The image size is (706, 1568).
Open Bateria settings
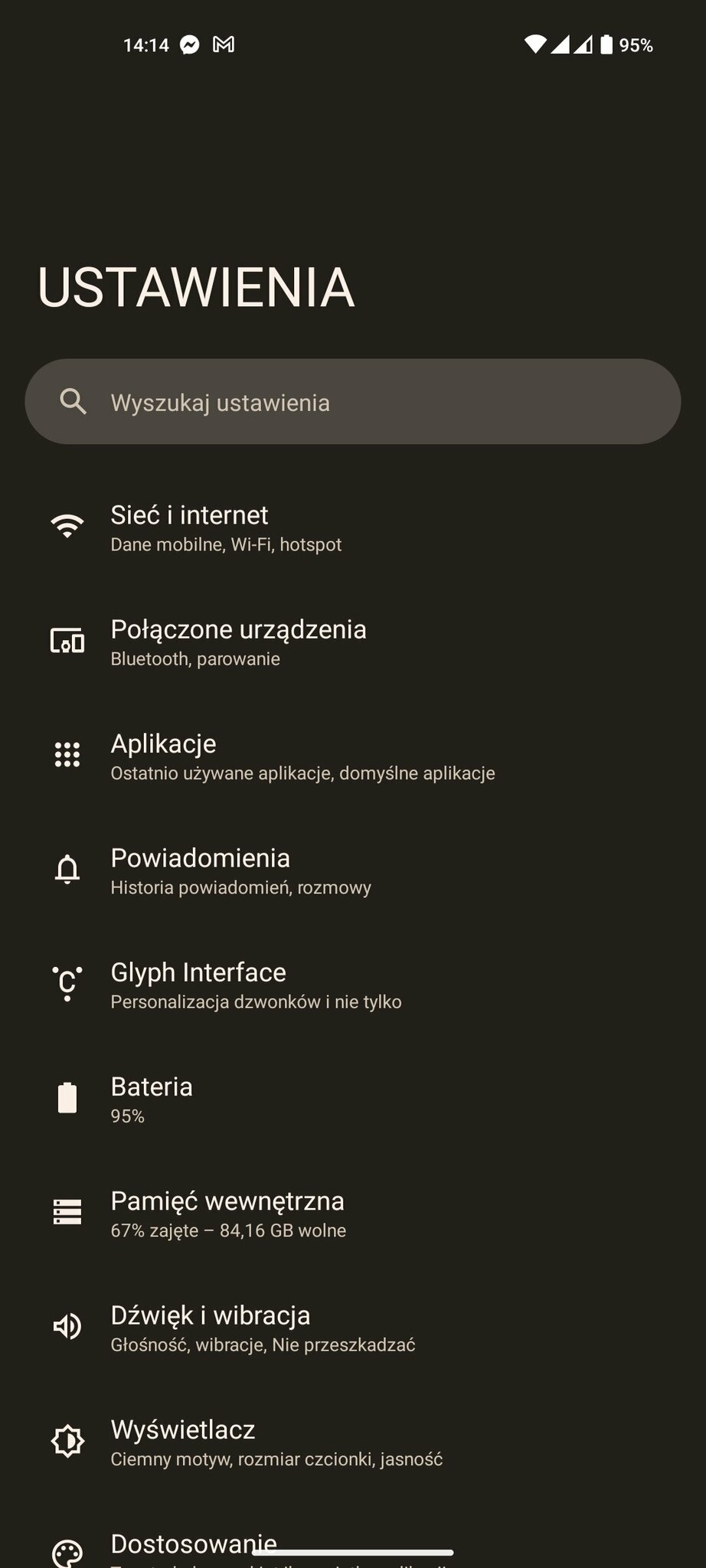[x=353, y=1099]
